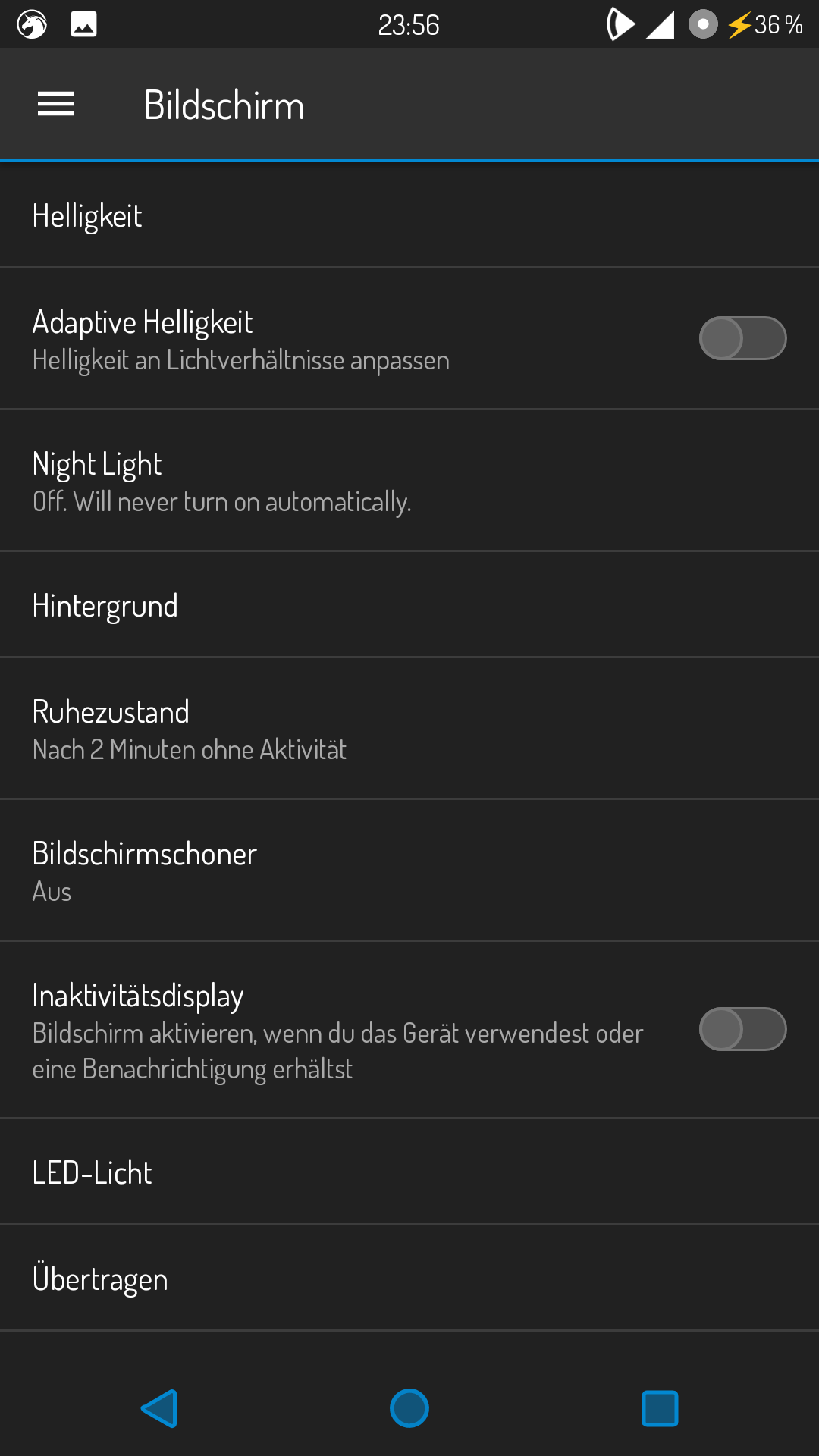Enable the Adaptive Helligkeit switch
819x1456 pixels.
742,338
